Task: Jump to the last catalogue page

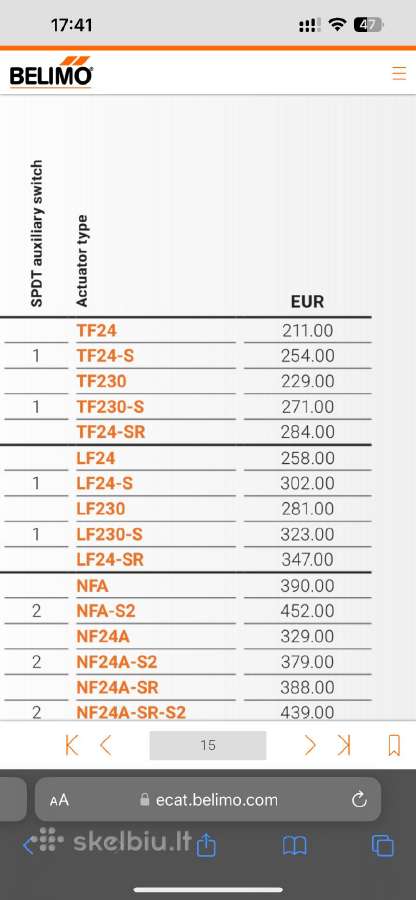Action: pyautogui.click(x=344, y=745)
